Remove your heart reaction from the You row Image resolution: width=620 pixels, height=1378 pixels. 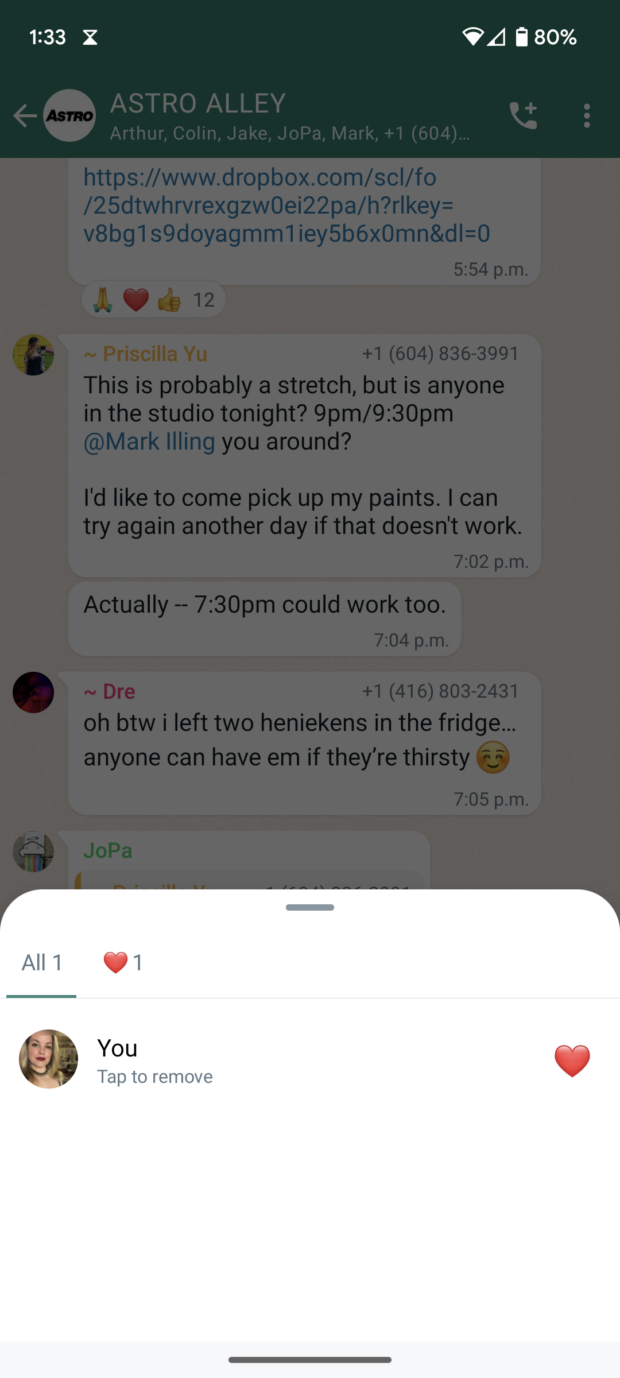(155, 1060)
